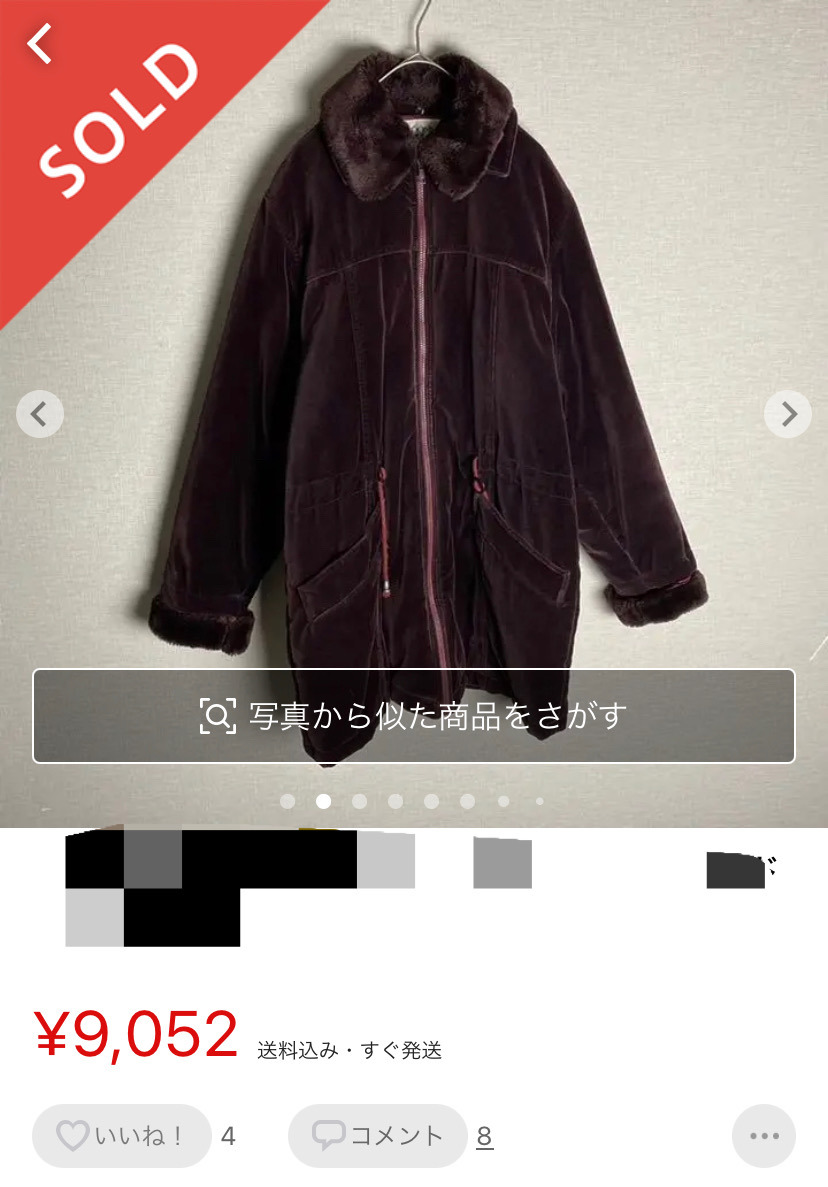Open the three-dot more options menu
Screen dimensions: 828x1187
click(x=764, y=1136)
